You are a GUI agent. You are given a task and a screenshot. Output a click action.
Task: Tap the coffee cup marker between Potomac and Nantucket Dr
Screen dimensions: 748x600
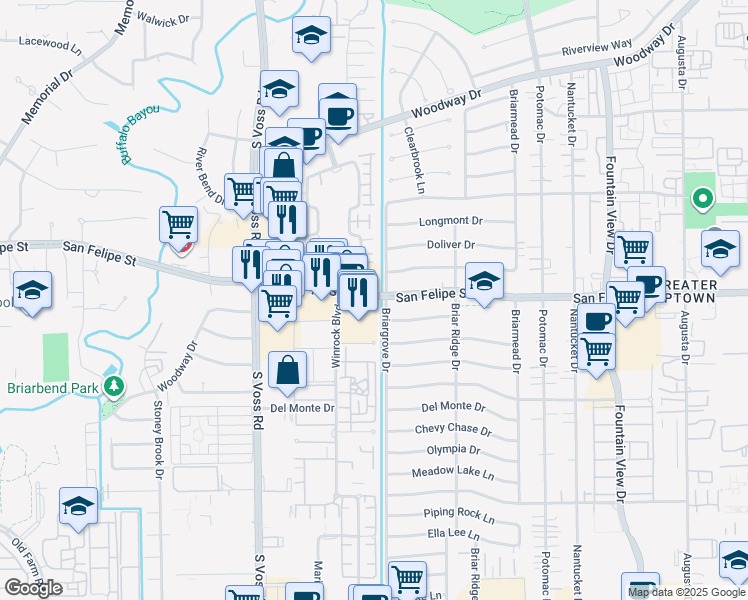click(598, 322)
